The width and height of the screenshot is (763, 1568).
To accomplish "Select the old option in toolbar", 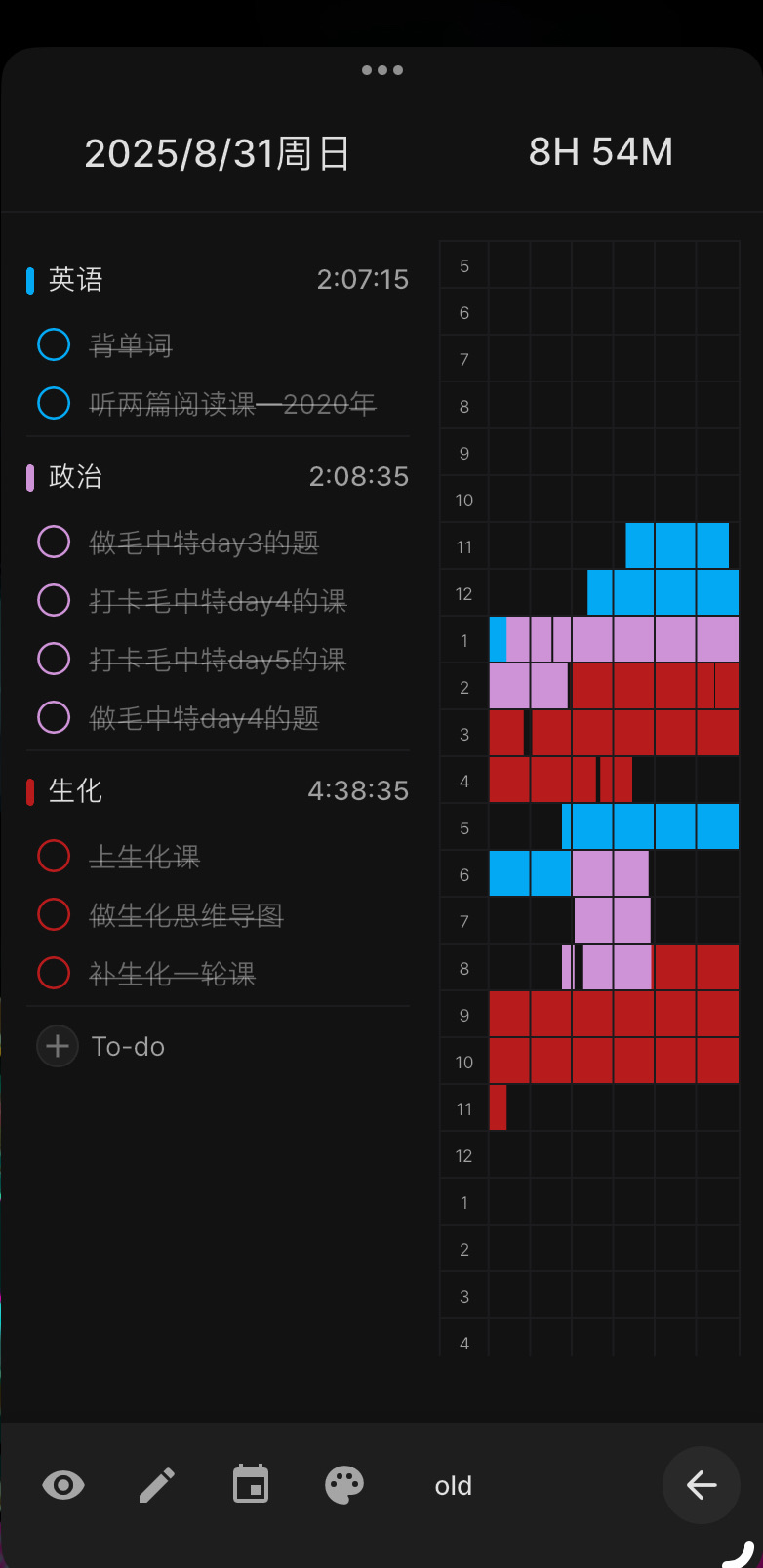I will coord(454,1485).
